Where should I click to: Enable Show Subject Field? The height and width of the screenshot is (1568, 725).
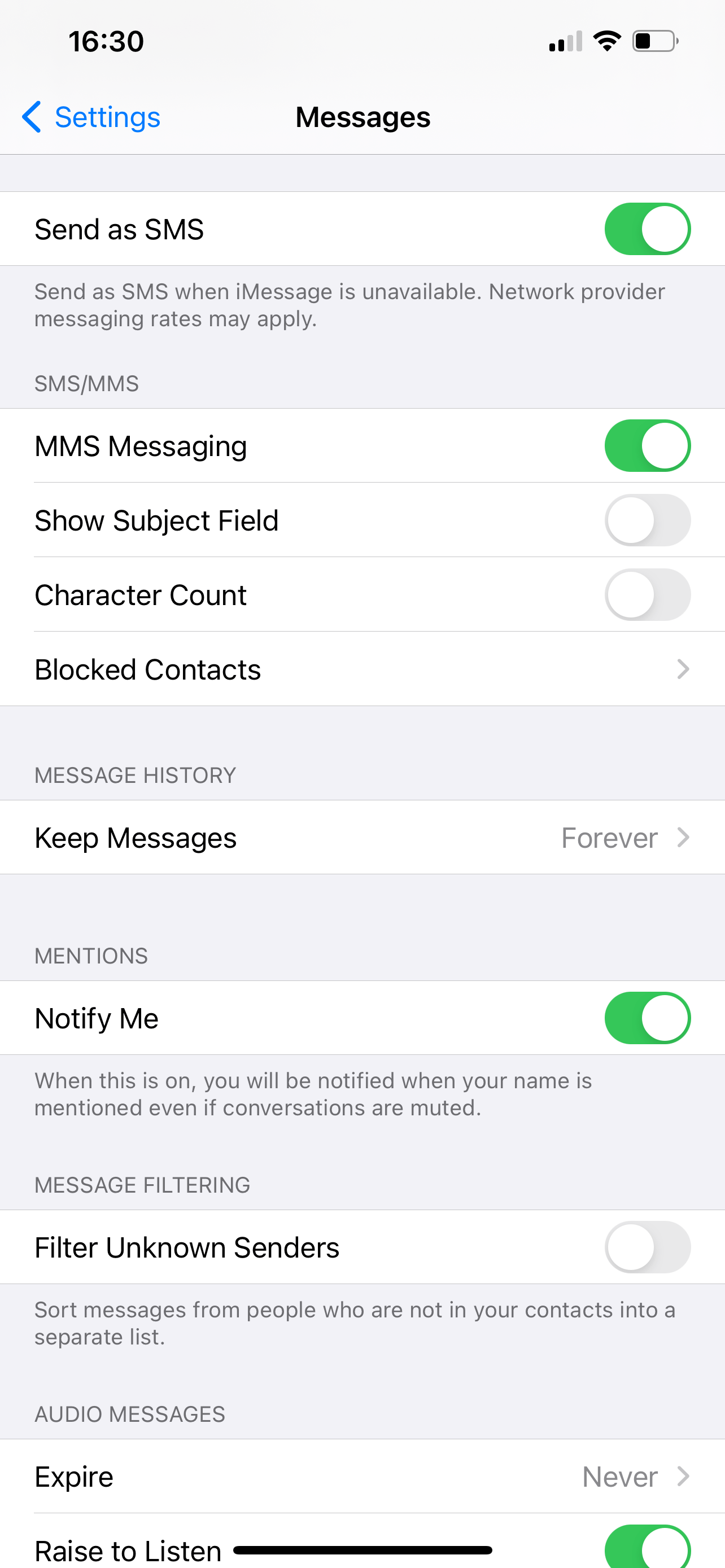tap(647, 520)
